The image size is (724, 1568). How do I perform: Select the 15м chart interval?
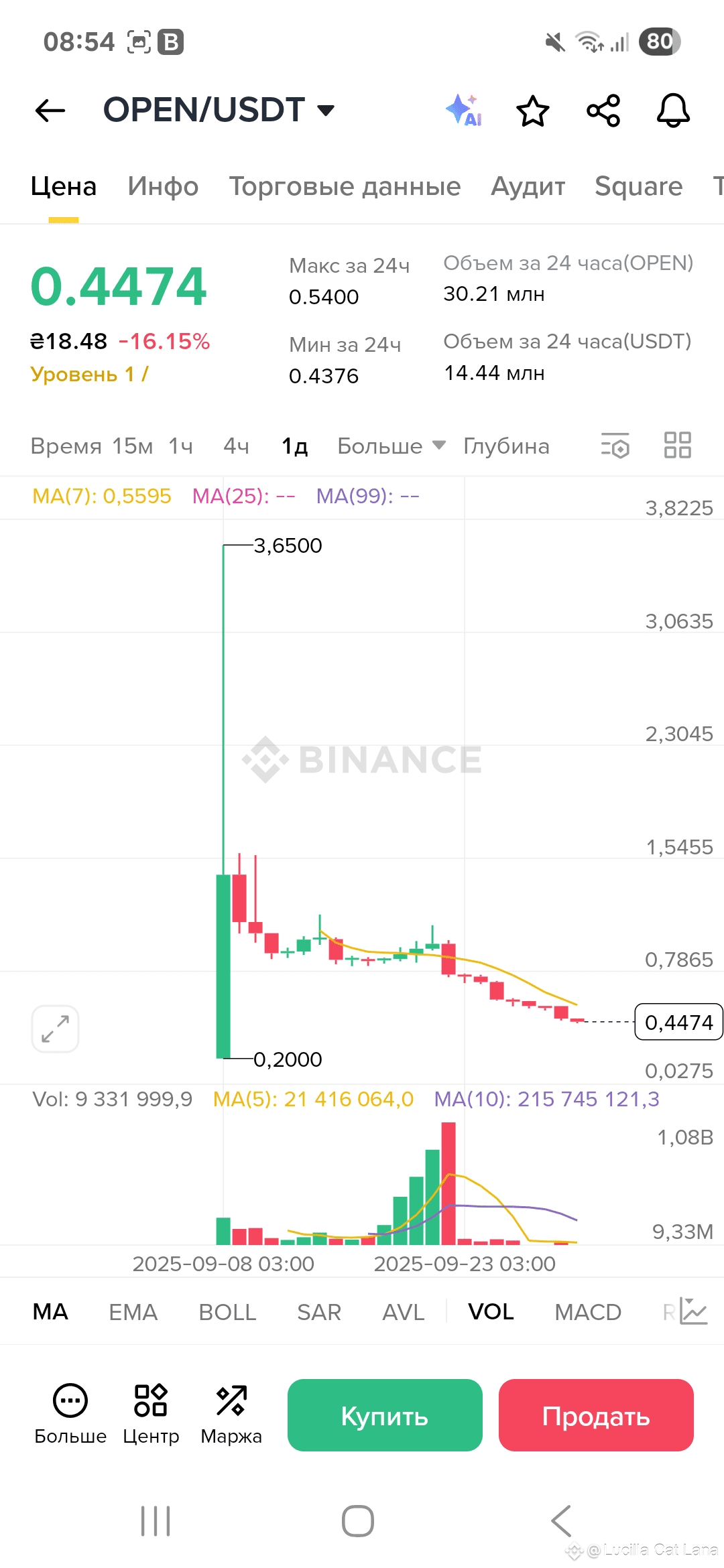pyautogui.click(x=132, y=446)
